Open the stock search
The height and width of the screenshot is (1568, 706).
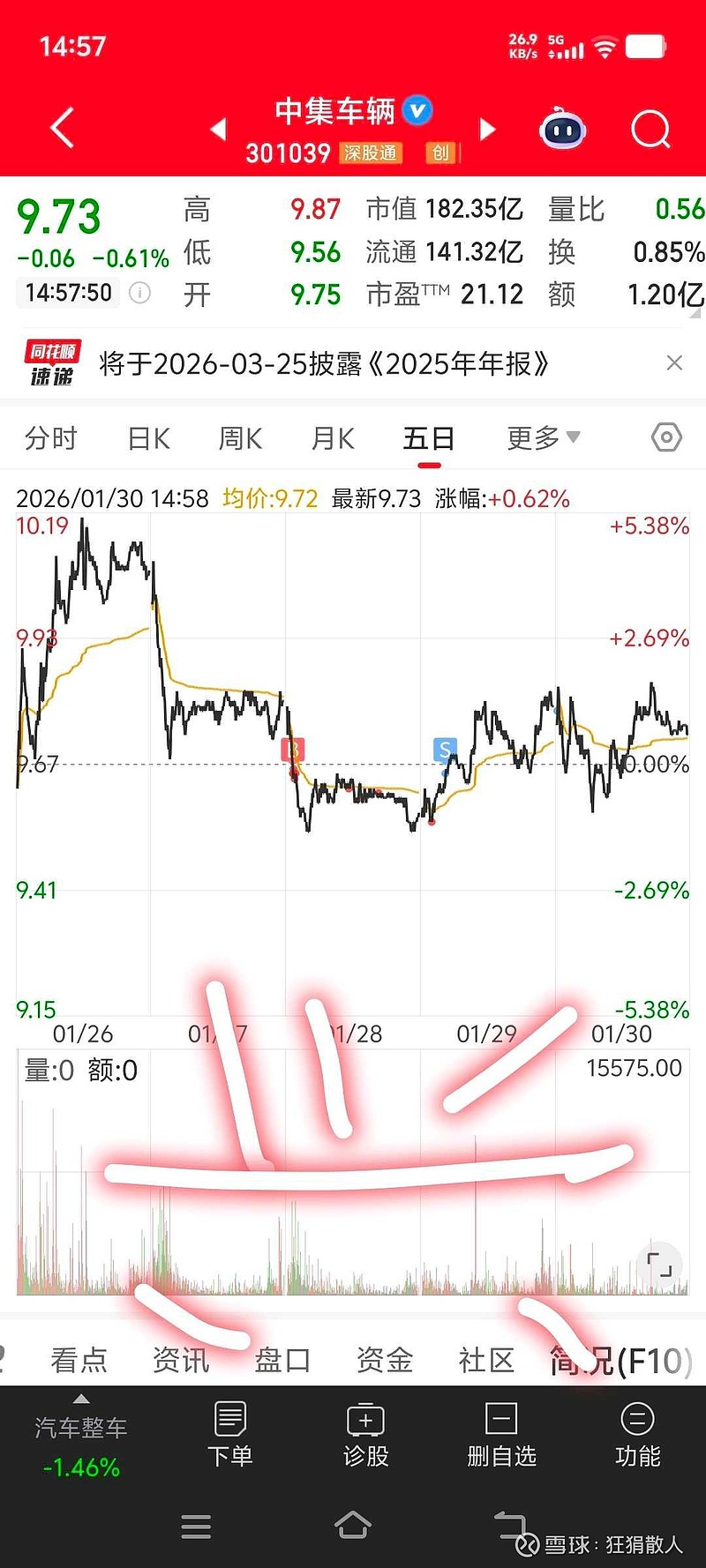coord(650,130)
